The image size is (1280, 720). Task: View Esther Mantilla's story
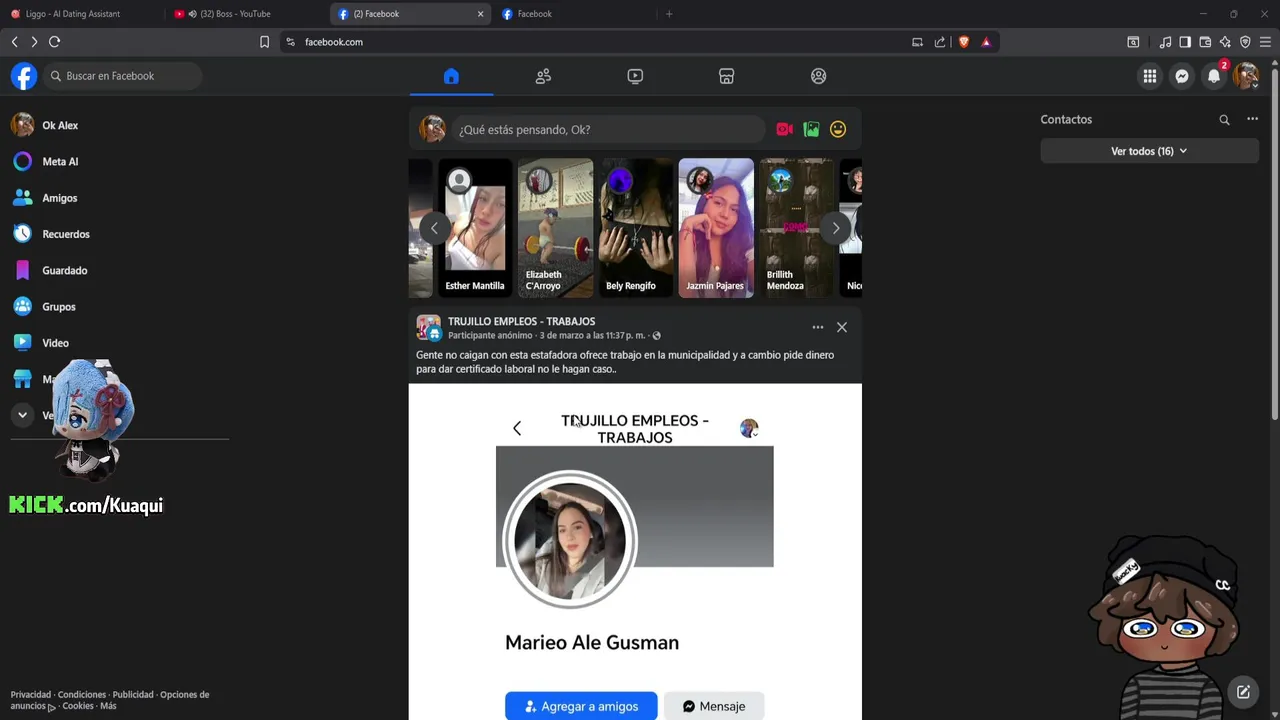[x=475, y=228]
